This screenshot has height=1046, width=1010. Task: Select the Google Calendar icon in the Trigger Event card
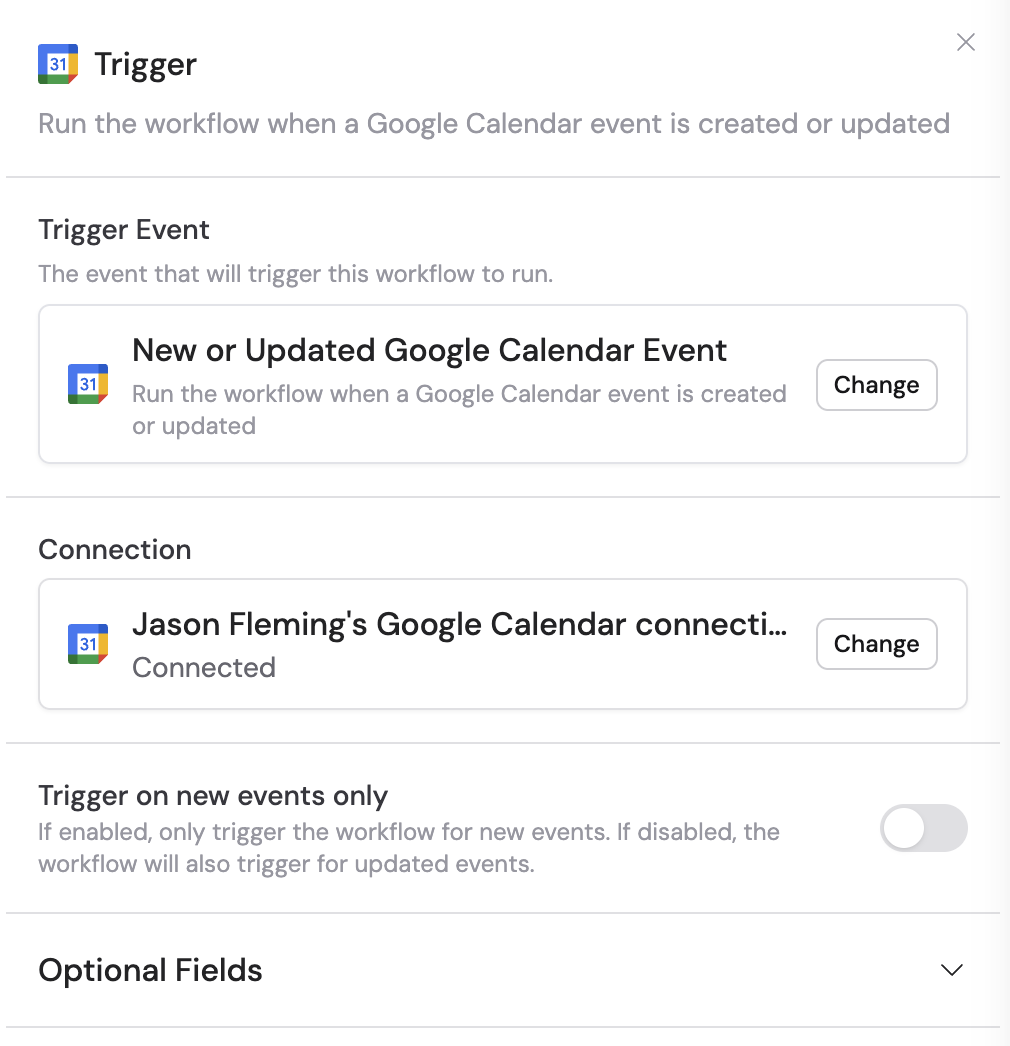pyautogui.click(x=87, y=383)
